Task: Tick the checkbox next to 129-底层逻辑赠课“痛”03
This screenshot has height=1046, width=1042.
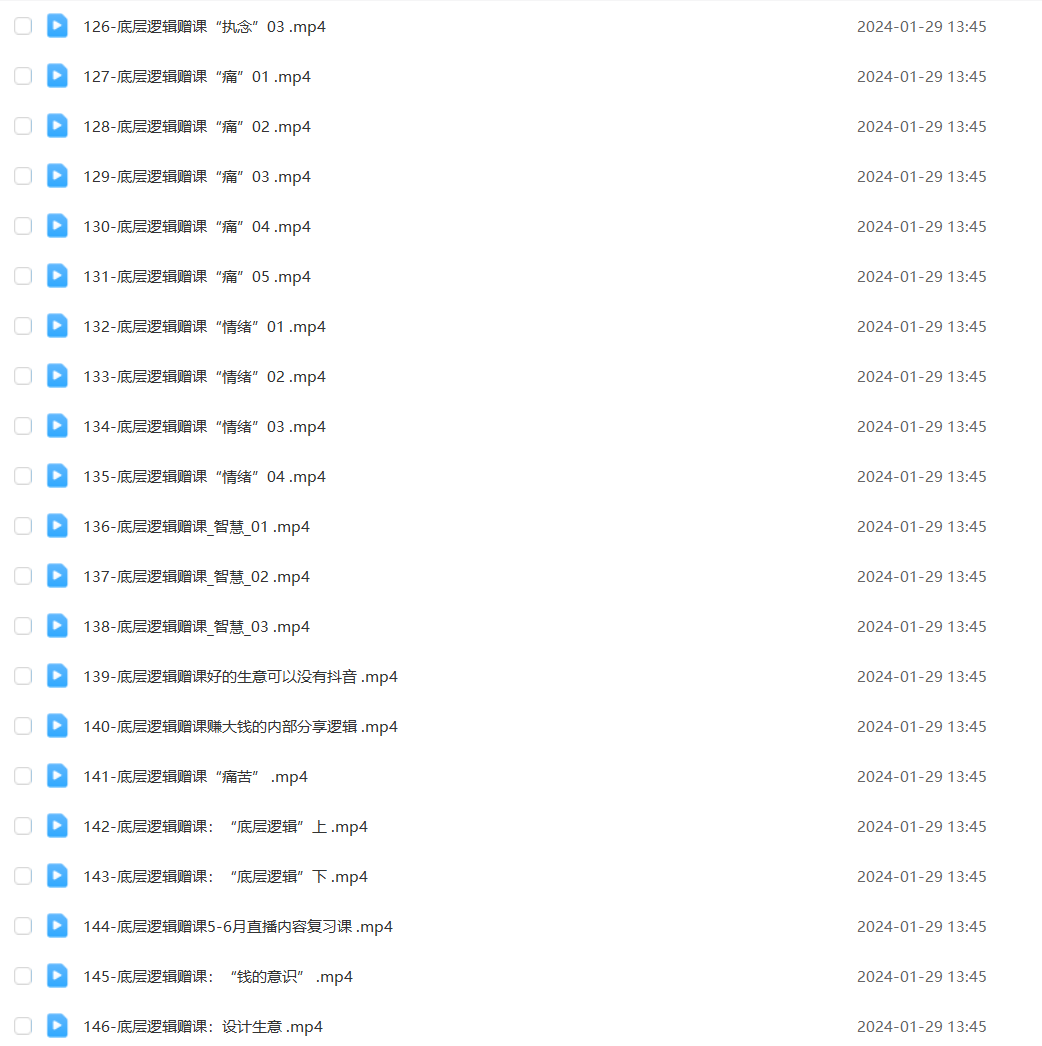Action: click(23, 176)
